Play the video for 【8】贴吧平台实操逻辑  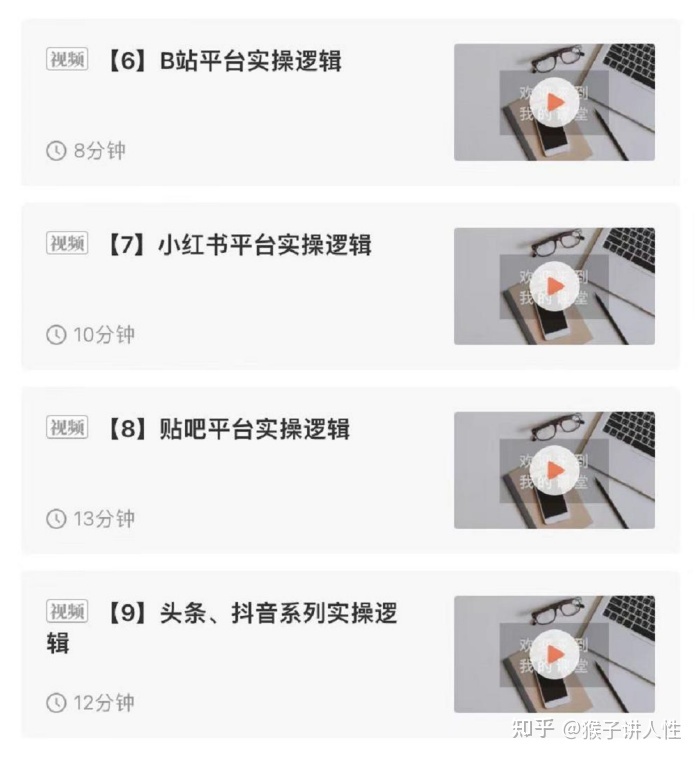(x=554, y=470)
